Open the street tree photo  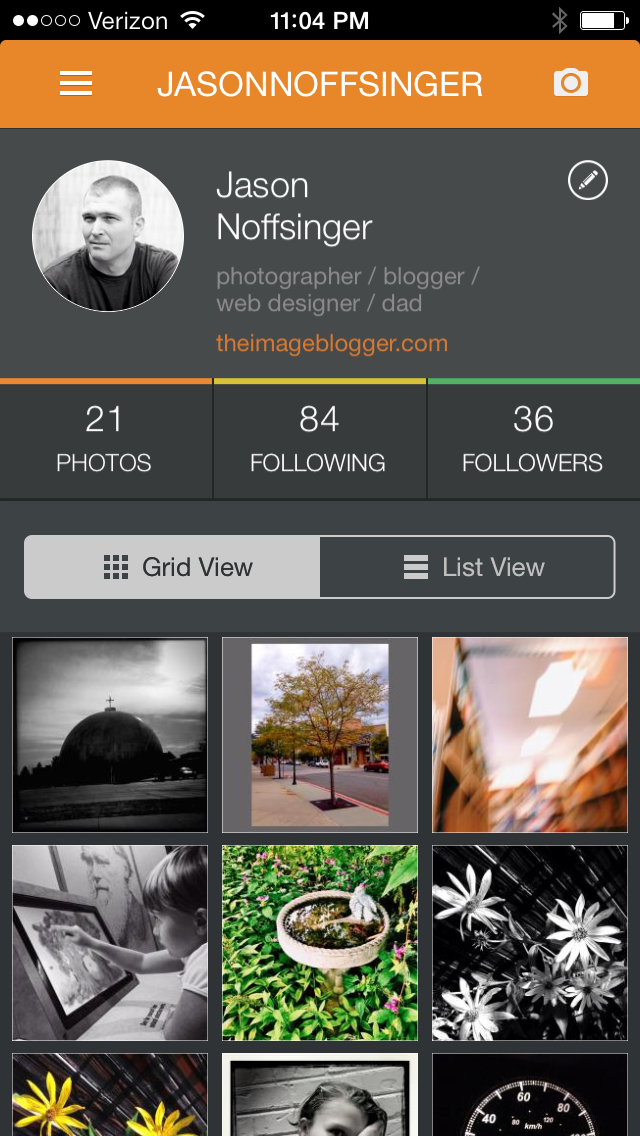[319, 735]
